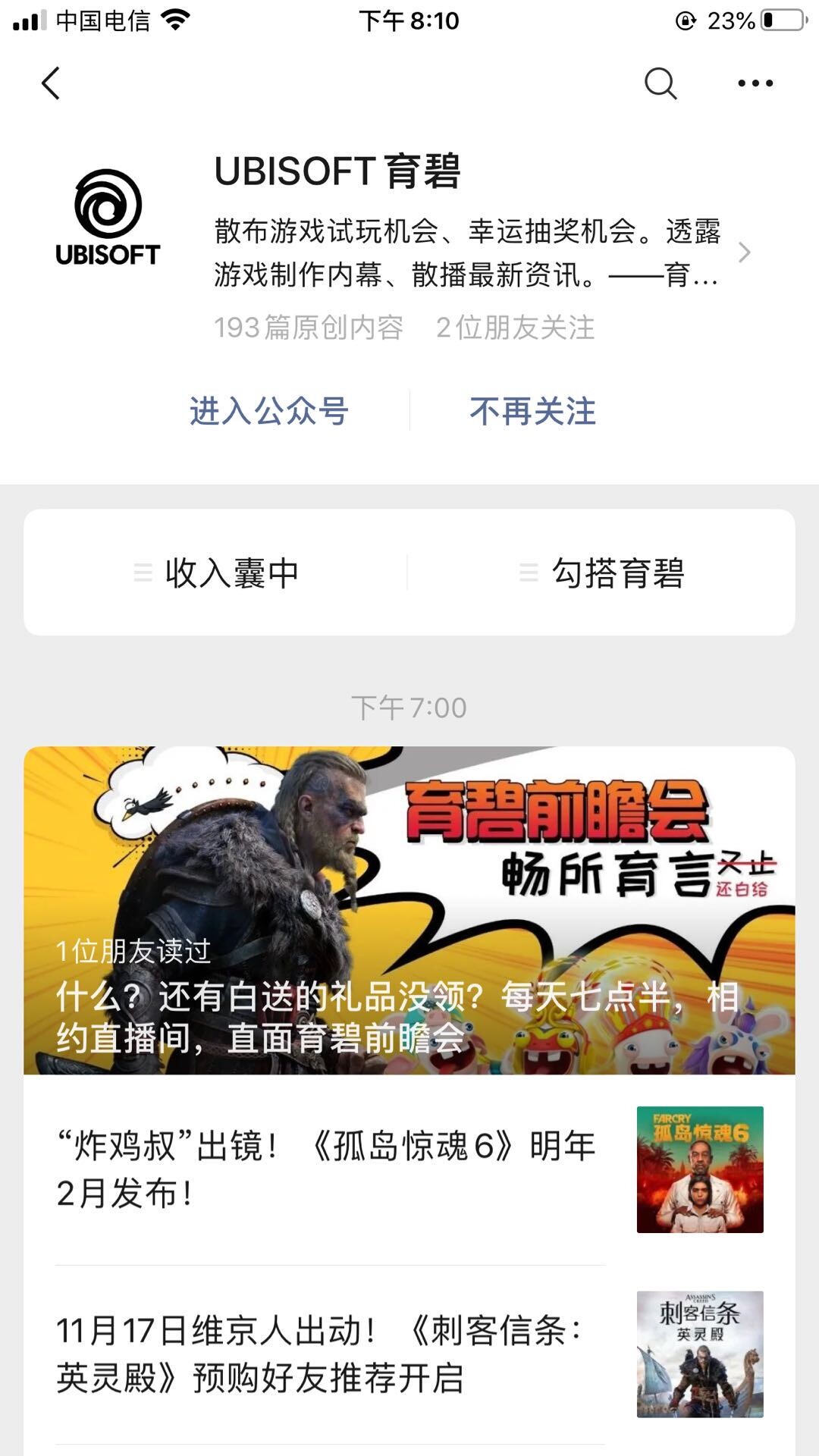Go back using the top-left arrow
The width and height of the screenshot is (819, 1456).
point(51,83)
